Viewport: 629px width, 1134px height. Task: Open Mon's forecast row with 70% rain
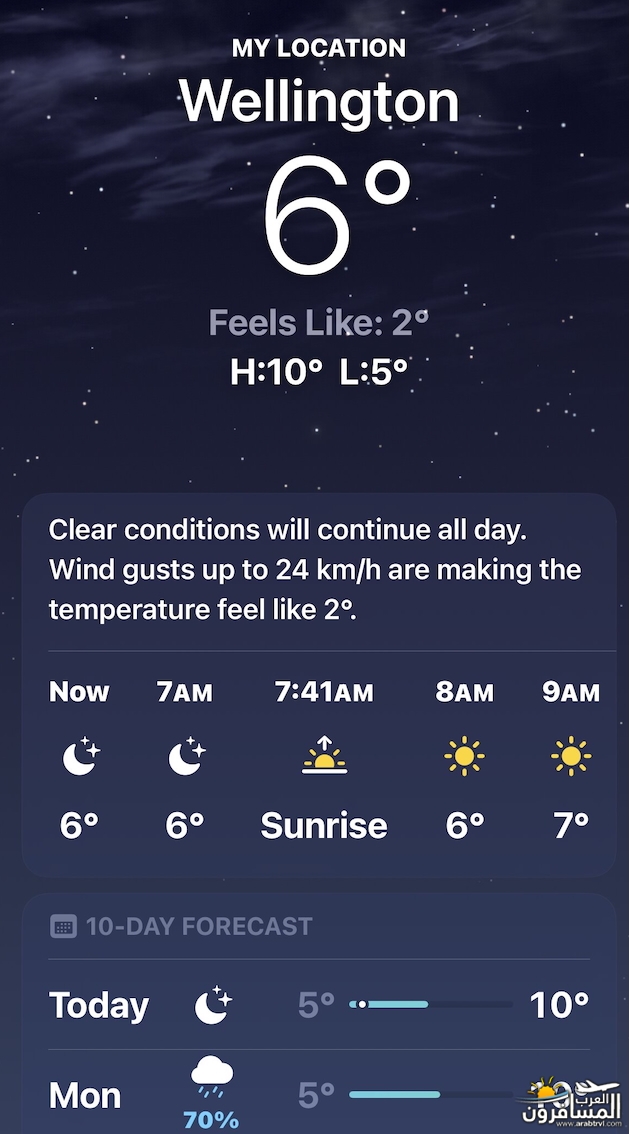click(x=319, y=1092)
